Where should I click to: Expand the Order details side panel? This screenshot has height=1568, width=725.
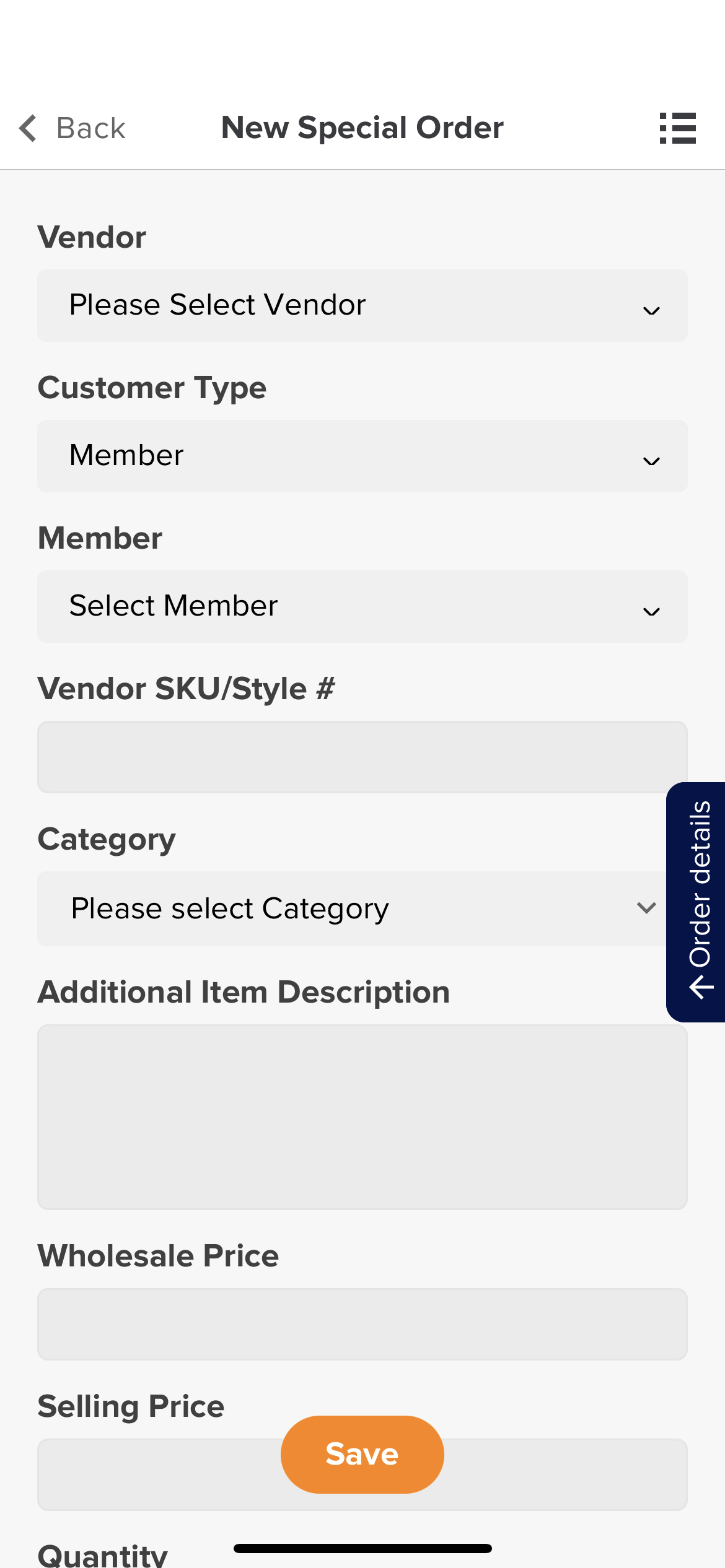click(x=696, y=902)
